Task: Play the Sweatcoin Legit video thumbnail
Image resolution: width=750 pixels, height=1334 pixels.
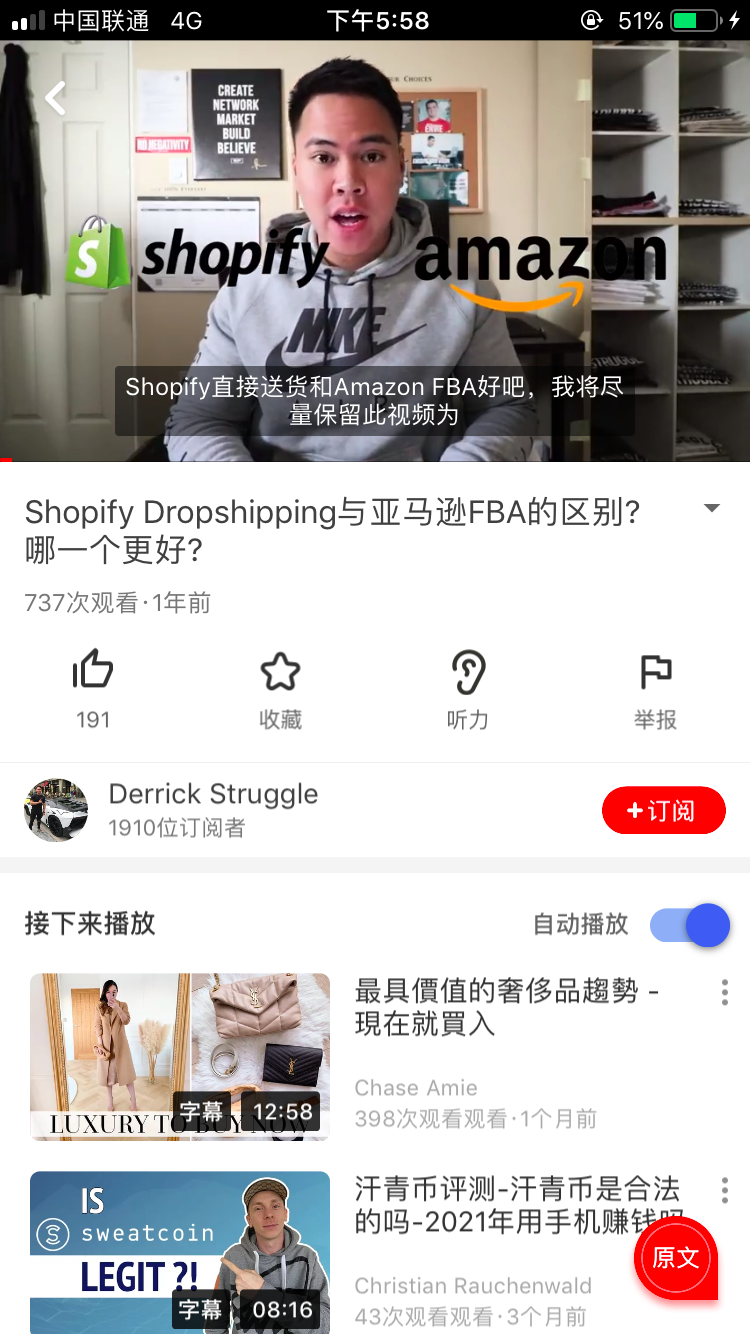Action: [x=180, y=1251]
